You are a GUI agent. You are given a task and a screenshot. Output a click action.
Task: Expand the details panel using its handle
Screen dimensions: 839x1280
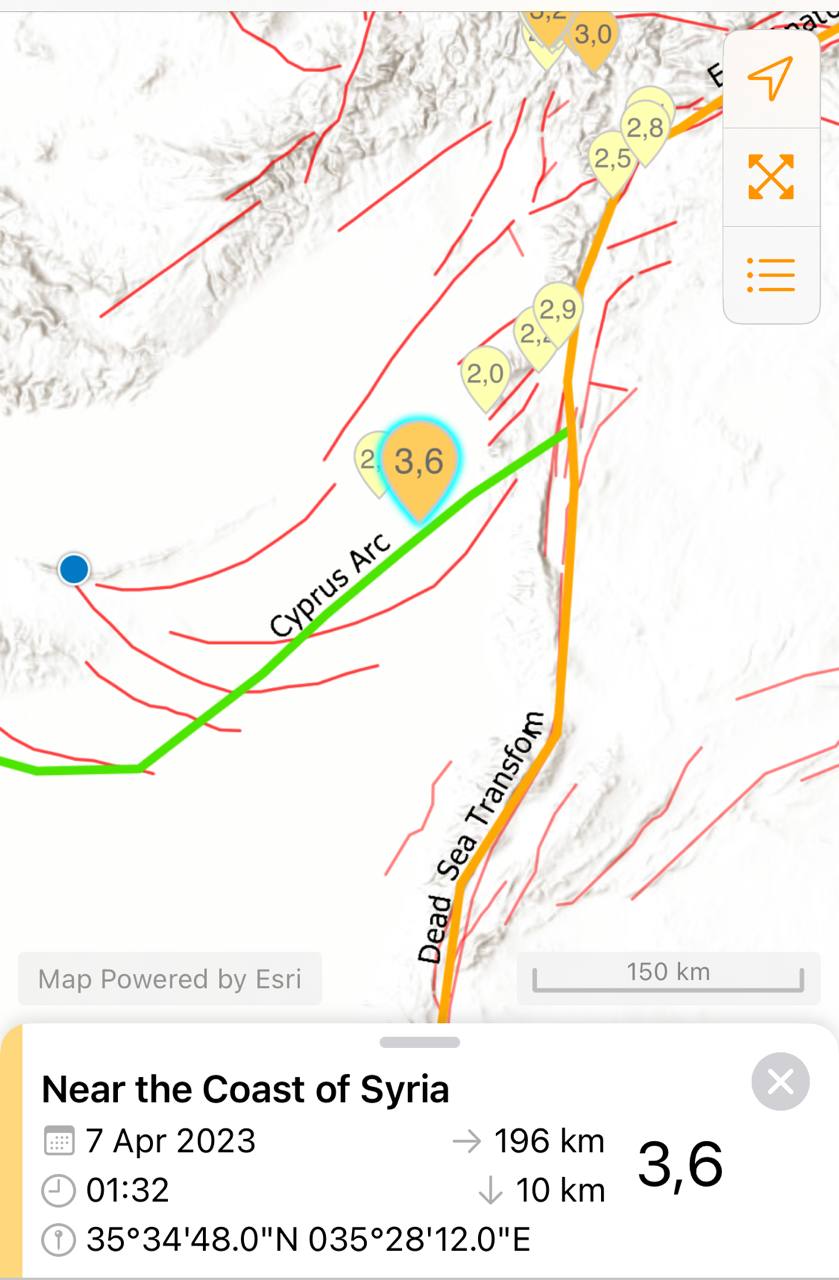tap(420, 1042)
